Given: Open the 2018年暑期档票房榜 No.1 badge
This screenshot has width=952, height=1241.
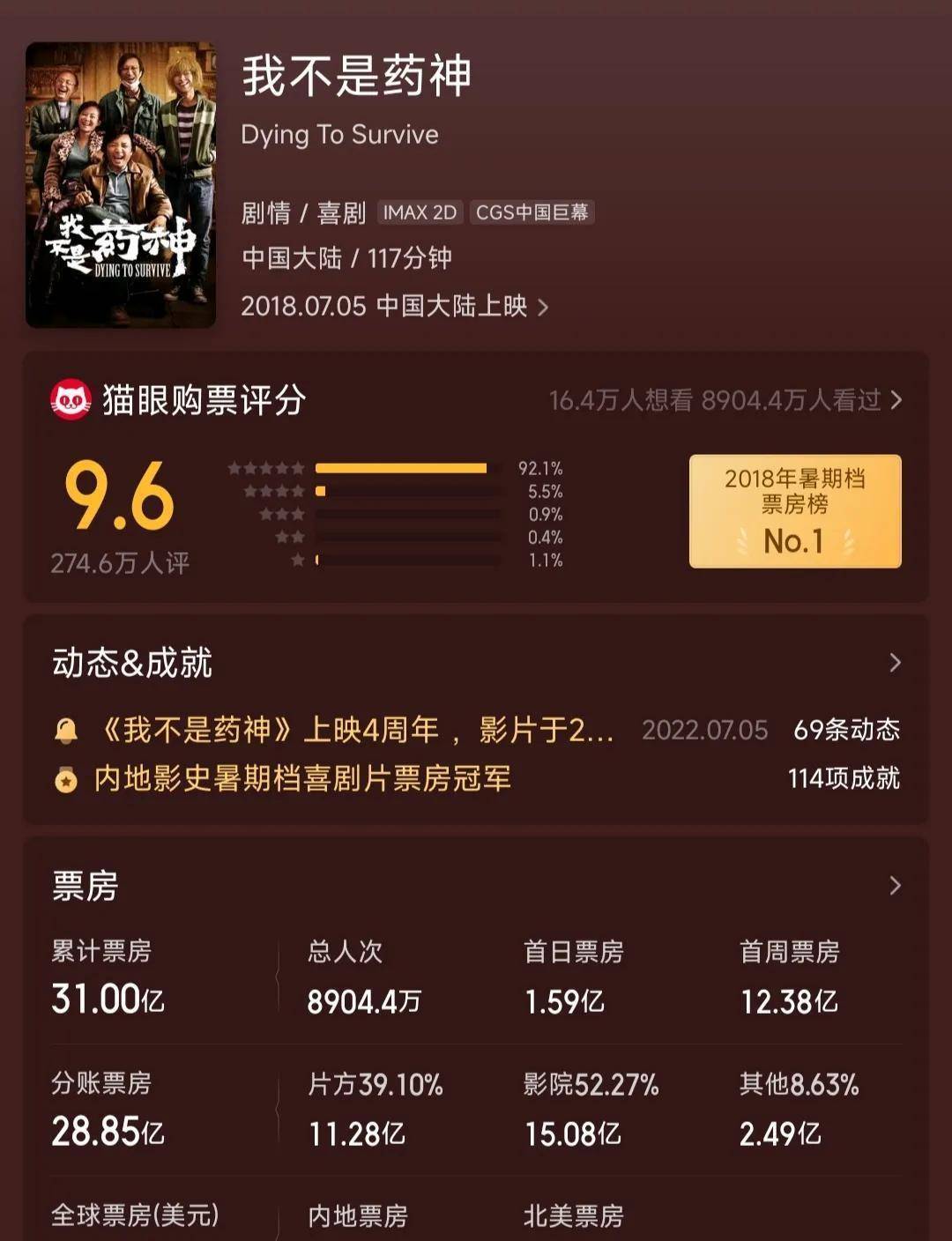Looking at the screenshot, I should pyautogui.click(x=794, y=511).
